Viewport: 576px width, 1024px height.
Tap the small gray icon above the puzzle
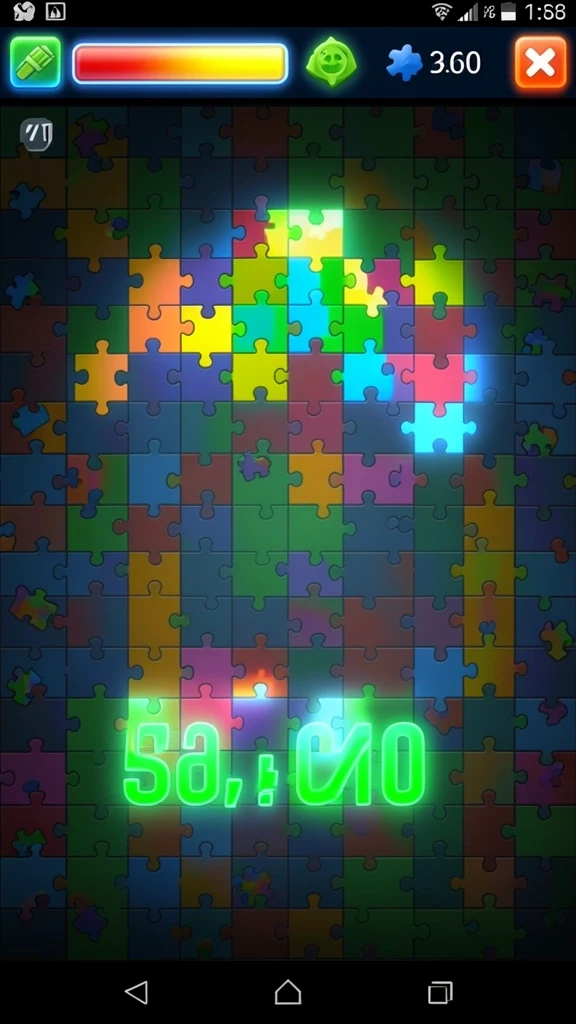click(37, 135)
